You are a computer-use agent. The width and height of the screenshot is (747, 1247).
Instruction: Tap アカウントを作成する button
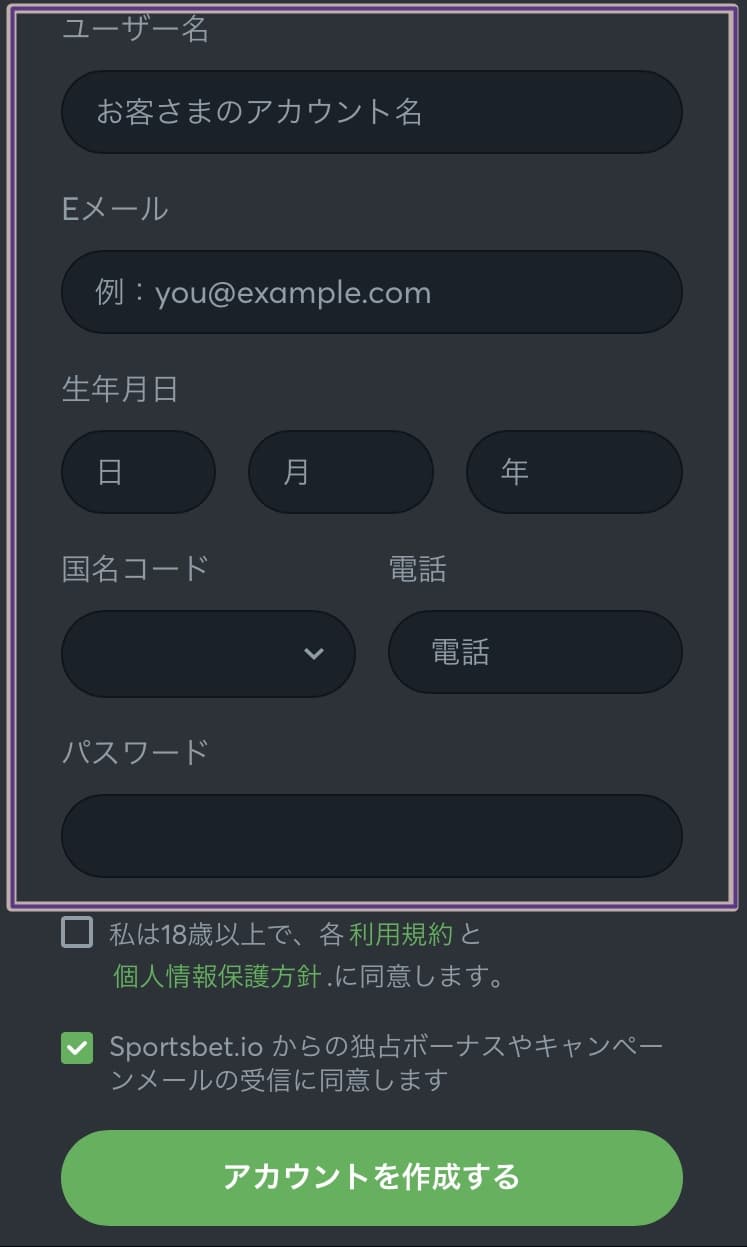[x=372, y=1177]
